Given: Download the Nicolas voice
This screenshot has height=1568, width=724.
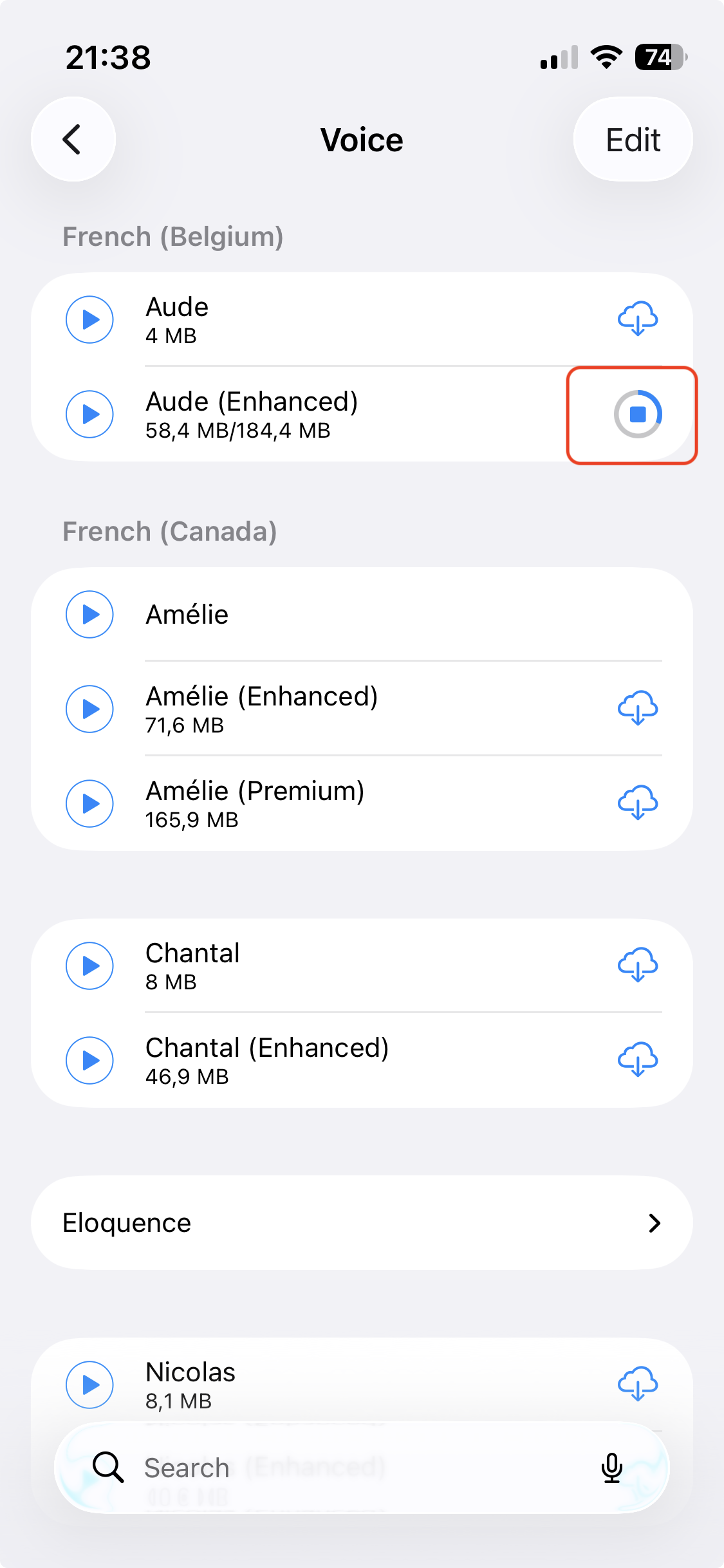Looking at the screenshot, I should [638, 1385].
